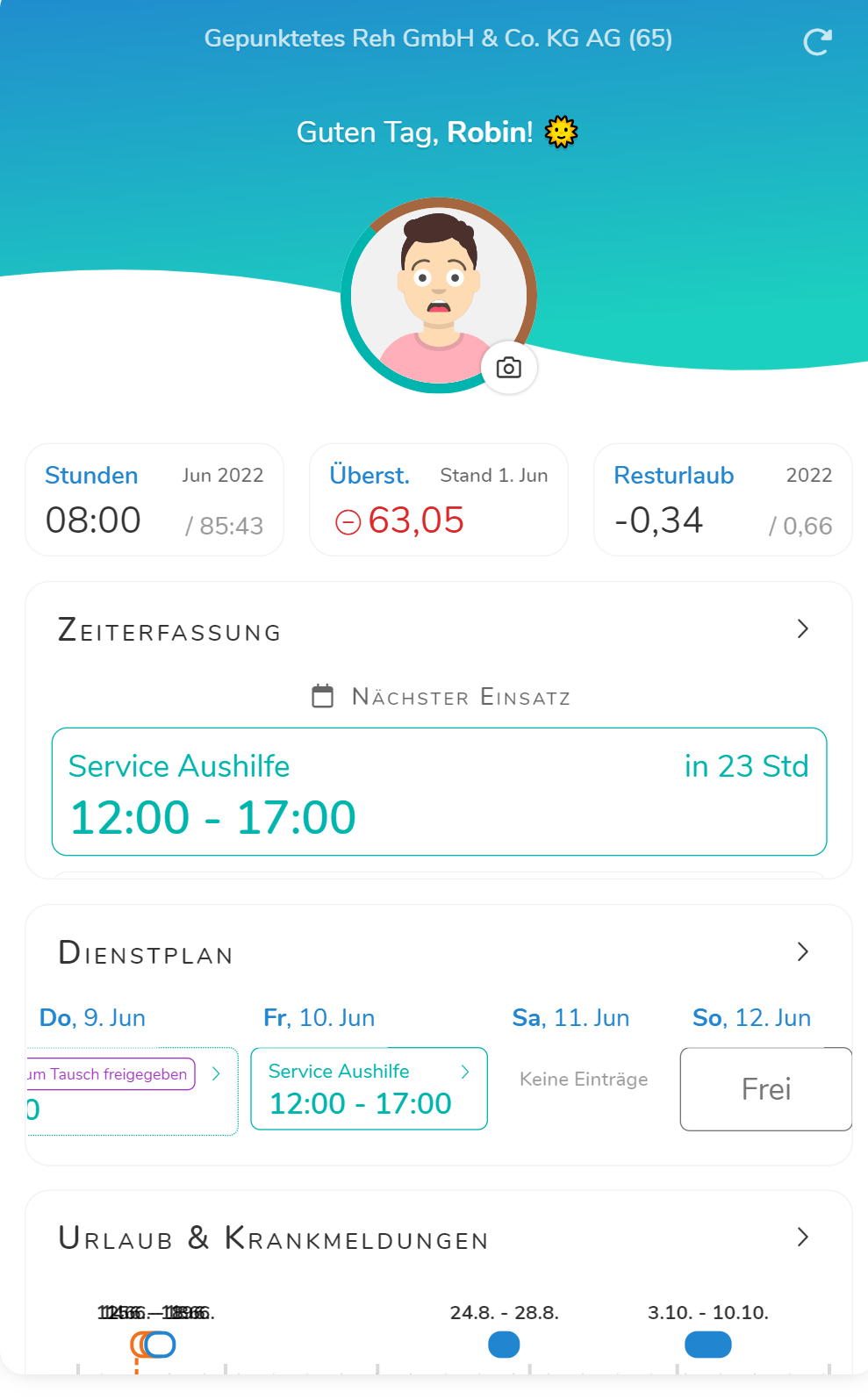
Task: Select the 3.10. - 10.10. vacation marker
Action: (707, 1345)
